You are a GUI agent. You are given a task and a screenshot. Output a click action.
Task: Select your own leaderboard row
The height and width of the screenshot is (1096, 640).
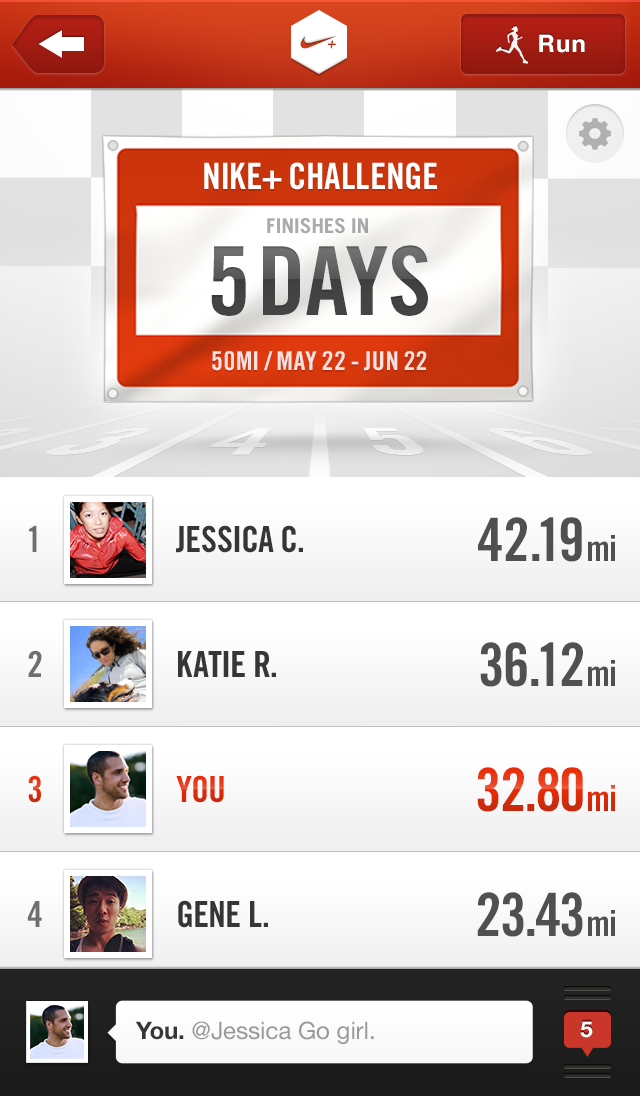pos(320,789)
